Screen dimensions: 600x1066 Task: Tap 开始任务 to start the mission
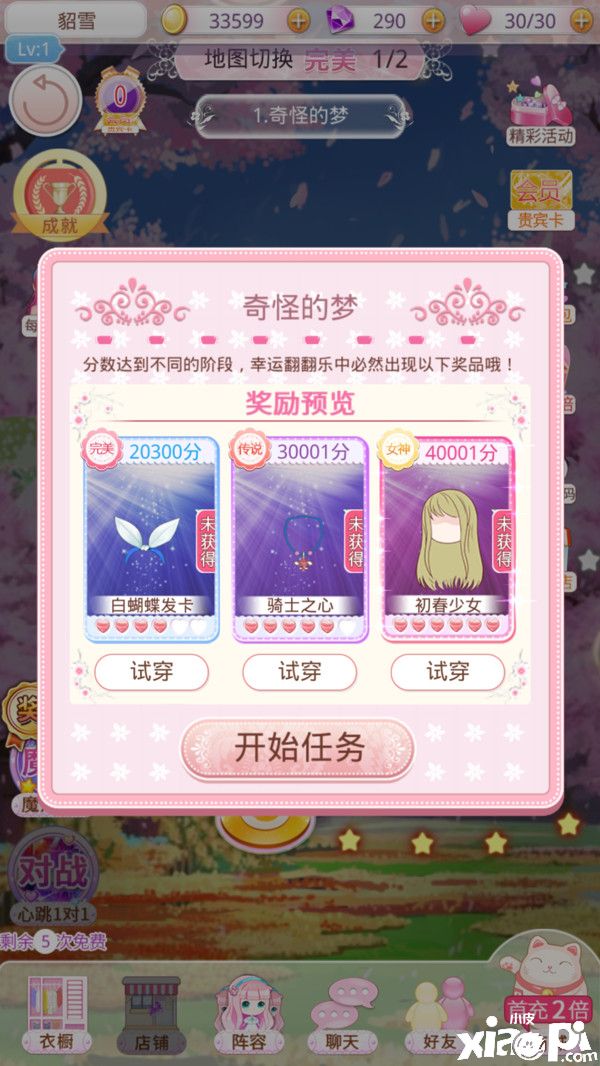pyautogui.click(x=298, y=748)
